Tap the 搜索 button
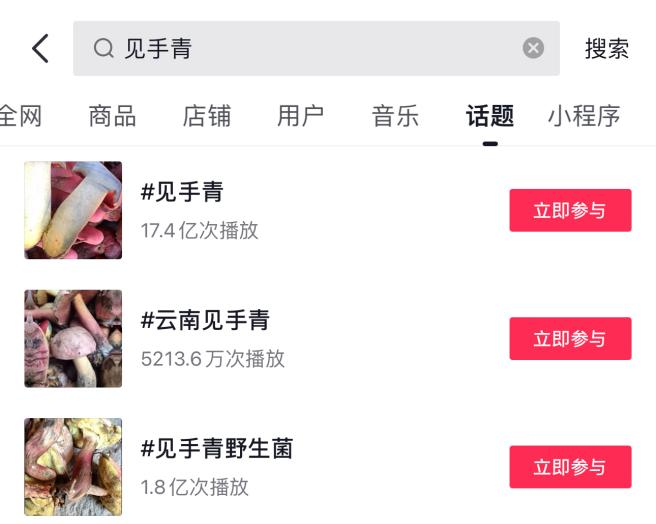 [x=606, y=48]
